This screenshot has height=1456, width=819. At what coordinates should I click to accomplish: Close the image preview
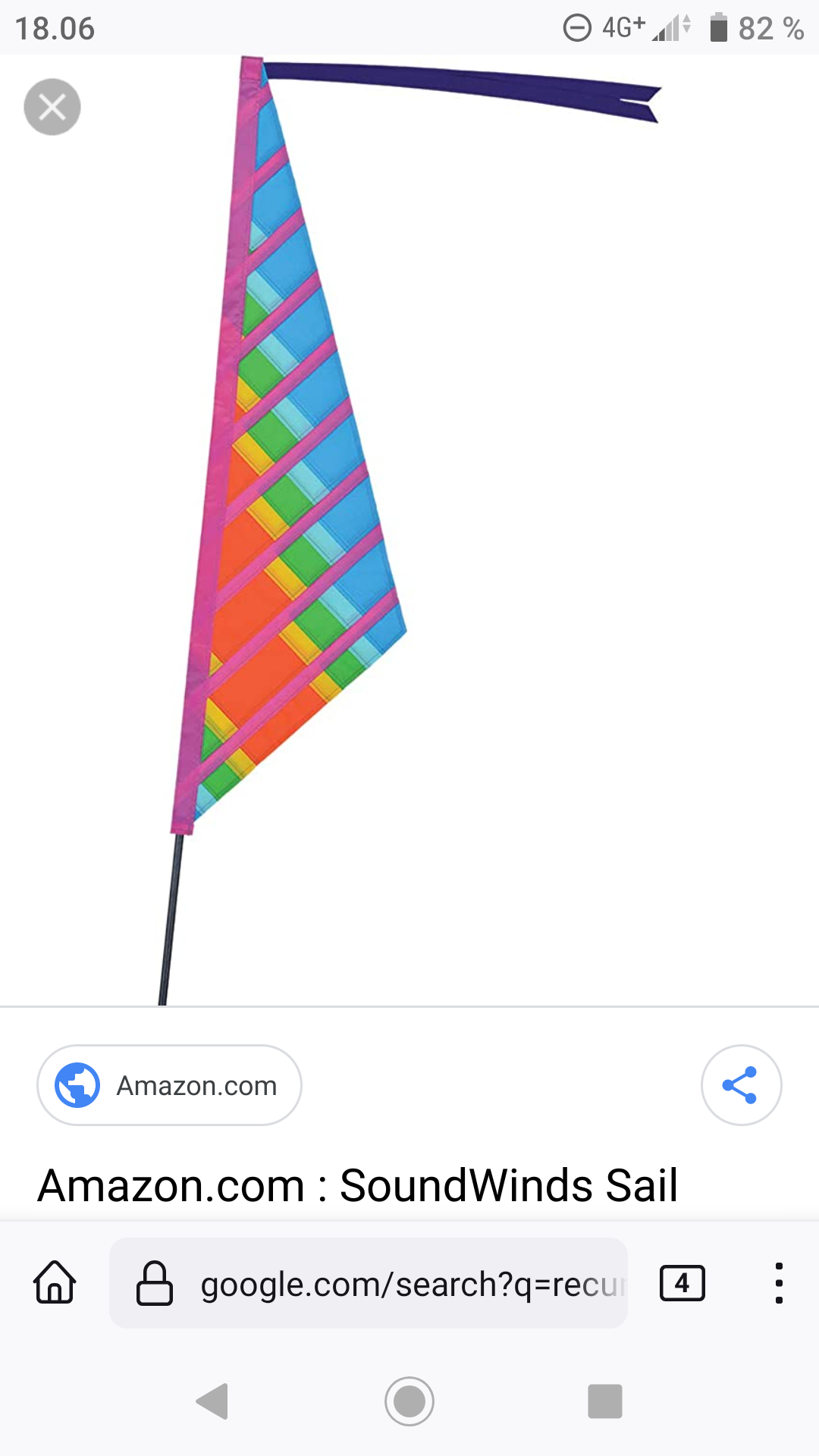click(x=52, y=107)
